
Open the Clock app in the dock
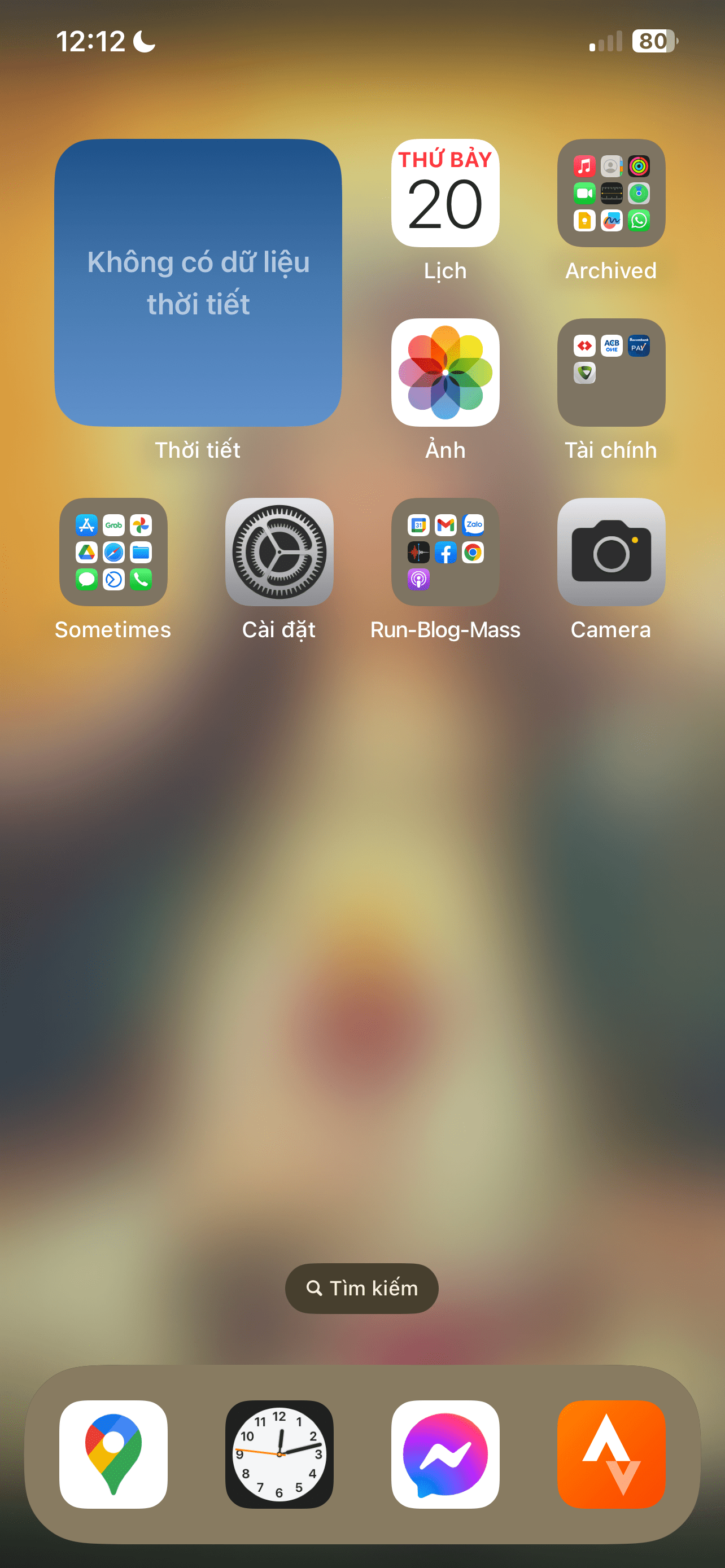point(279,1454)
